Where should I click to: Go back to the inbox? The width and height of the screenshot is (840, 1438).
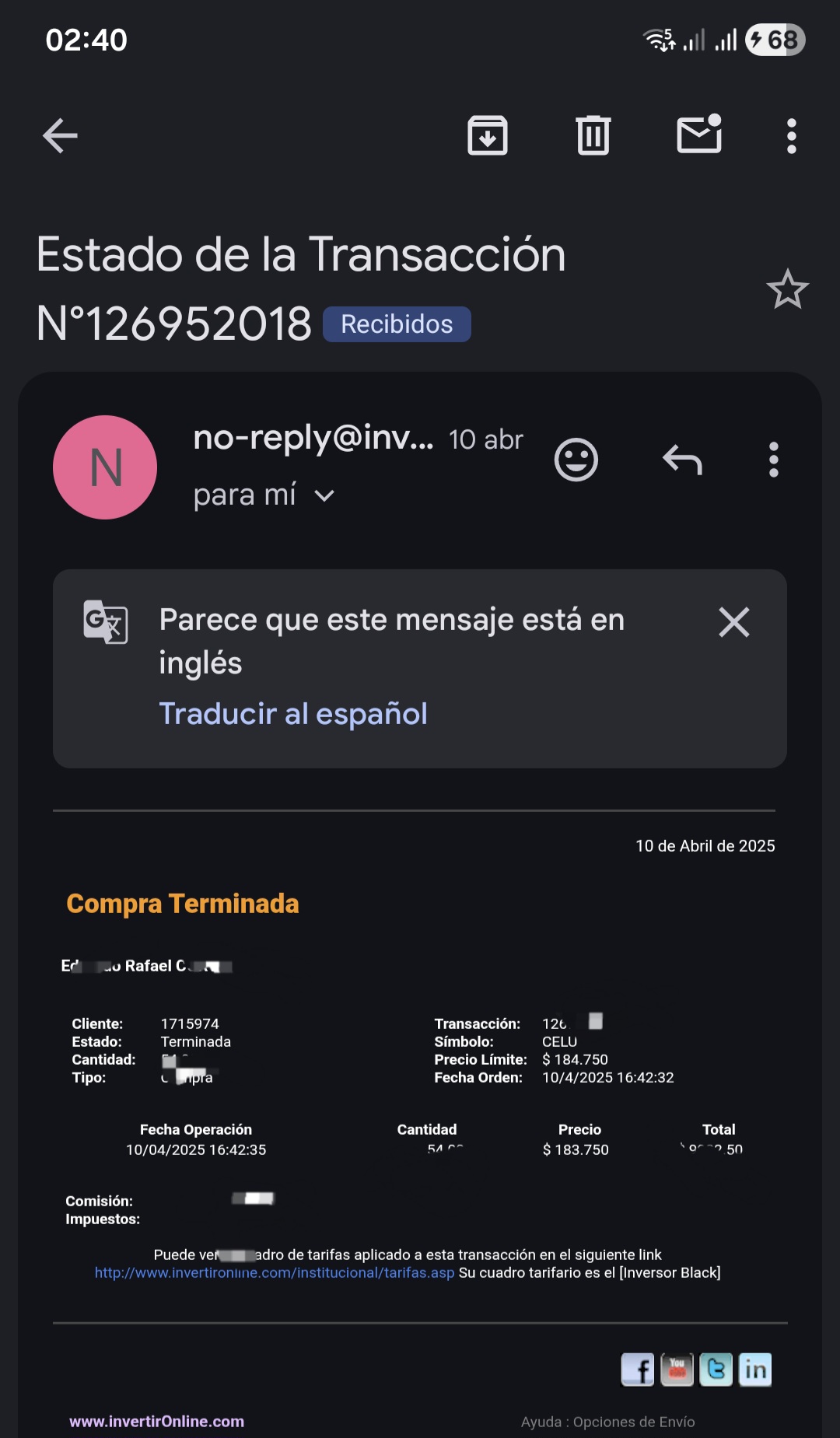point(60,136)
